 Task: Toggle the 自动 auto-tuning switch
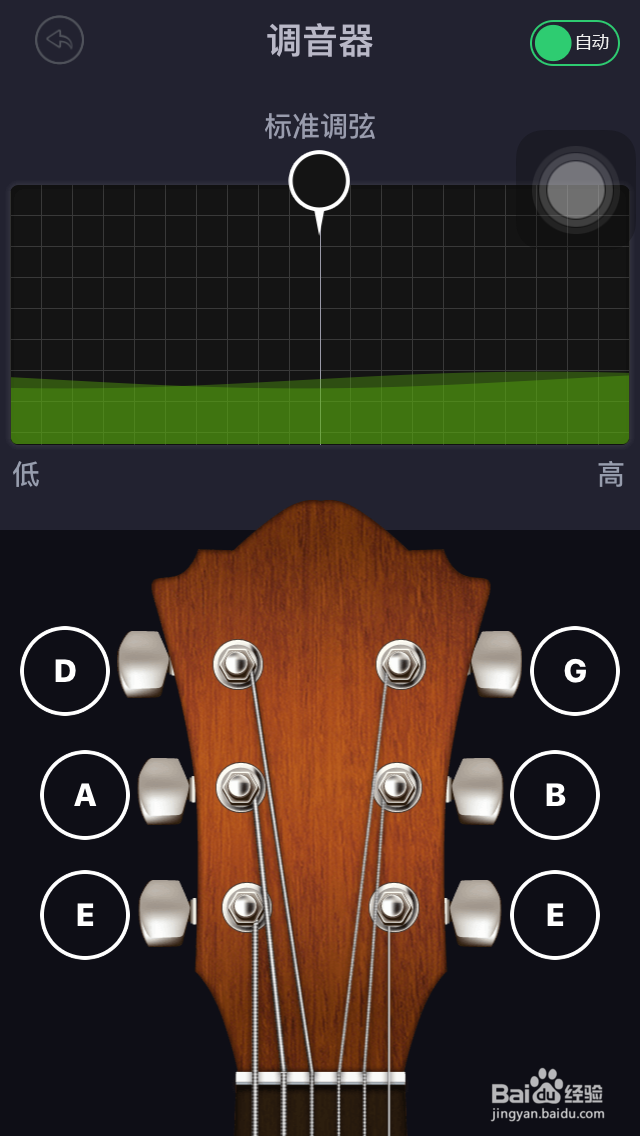(x=574, y=43)
